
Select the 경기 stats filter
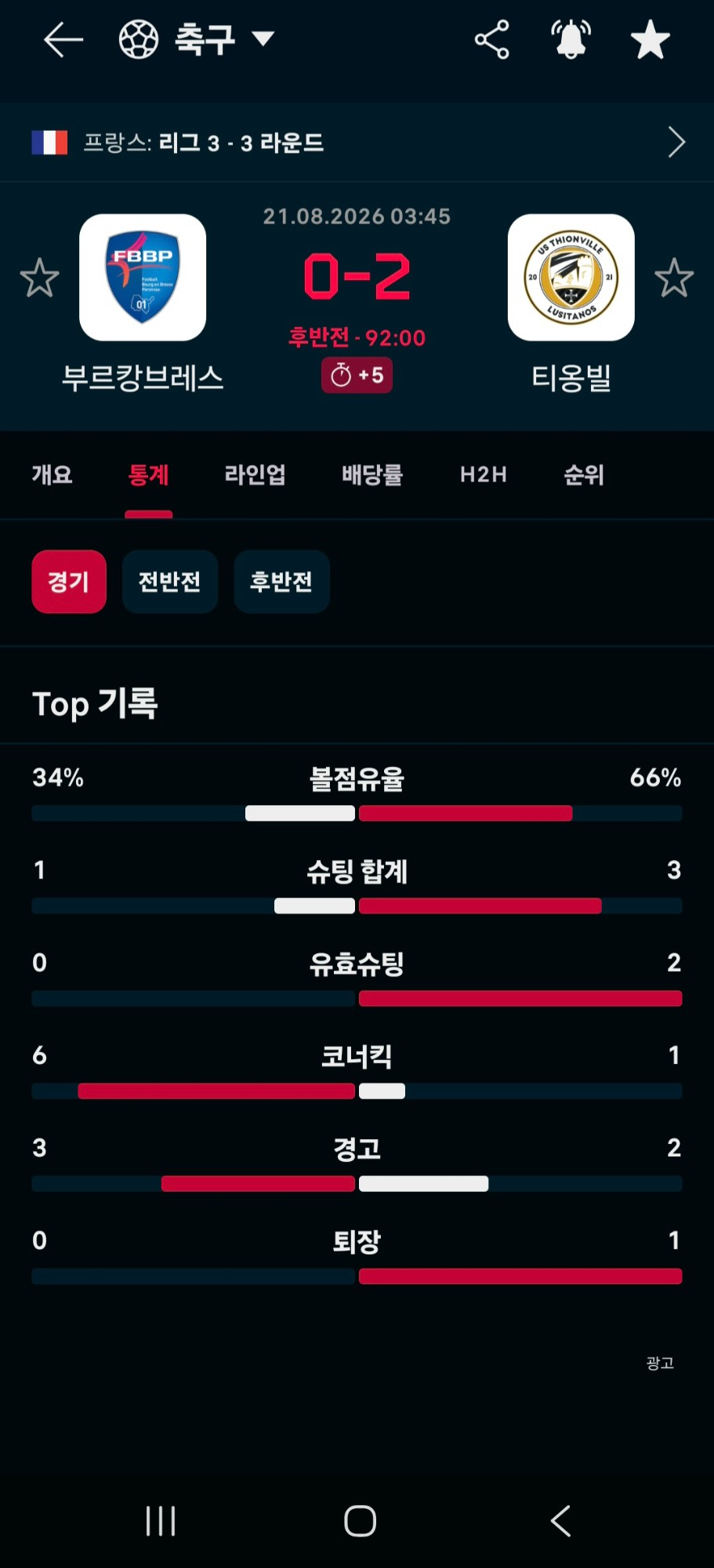coord(69,582)
